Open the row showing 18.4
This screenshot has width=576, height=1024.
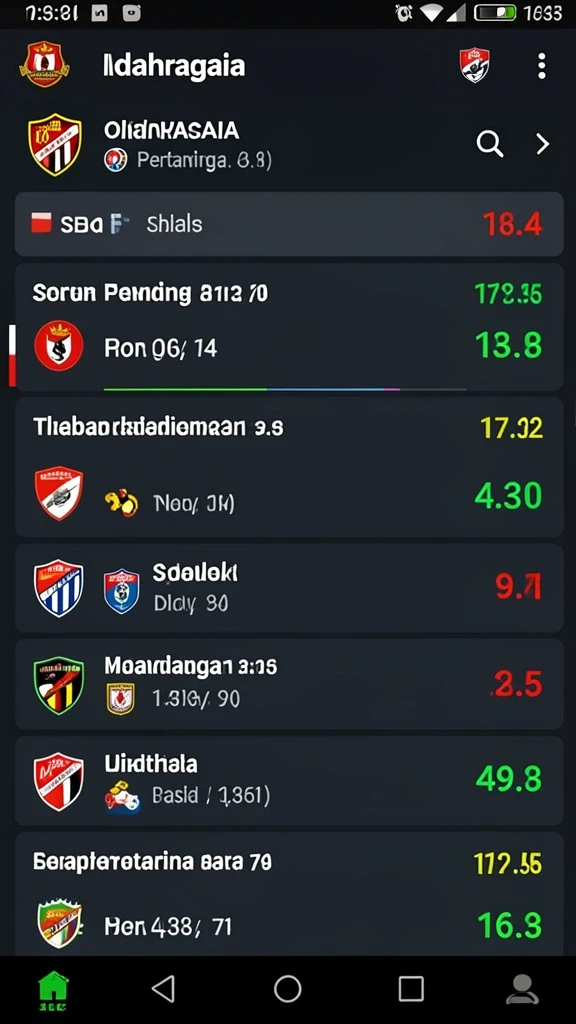(x=289, y=224)
